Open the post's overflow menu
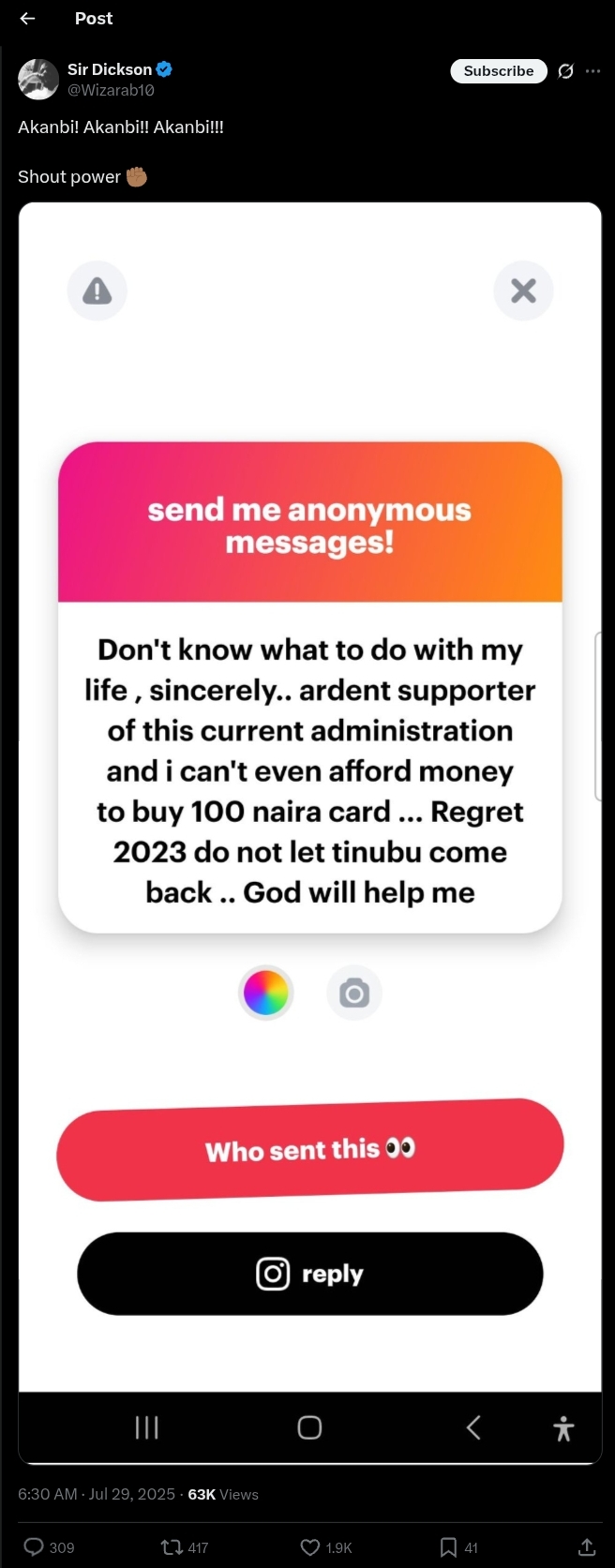The height and width of the screenshot is (1568, 615). (x=592, y=71)
